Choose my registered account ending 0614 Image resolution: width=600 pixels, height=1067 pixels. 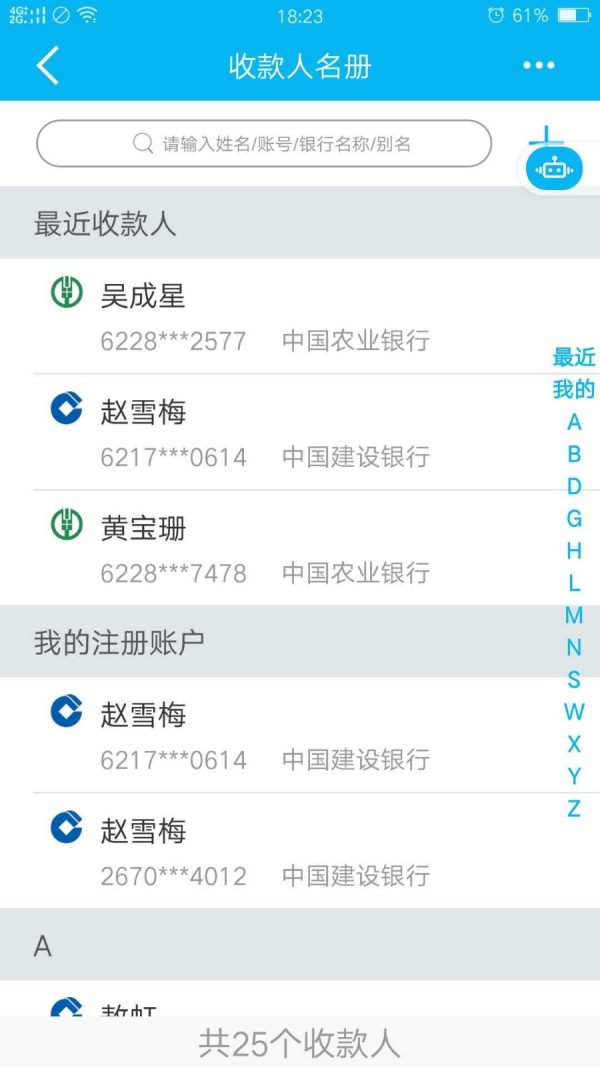[300, 735]
